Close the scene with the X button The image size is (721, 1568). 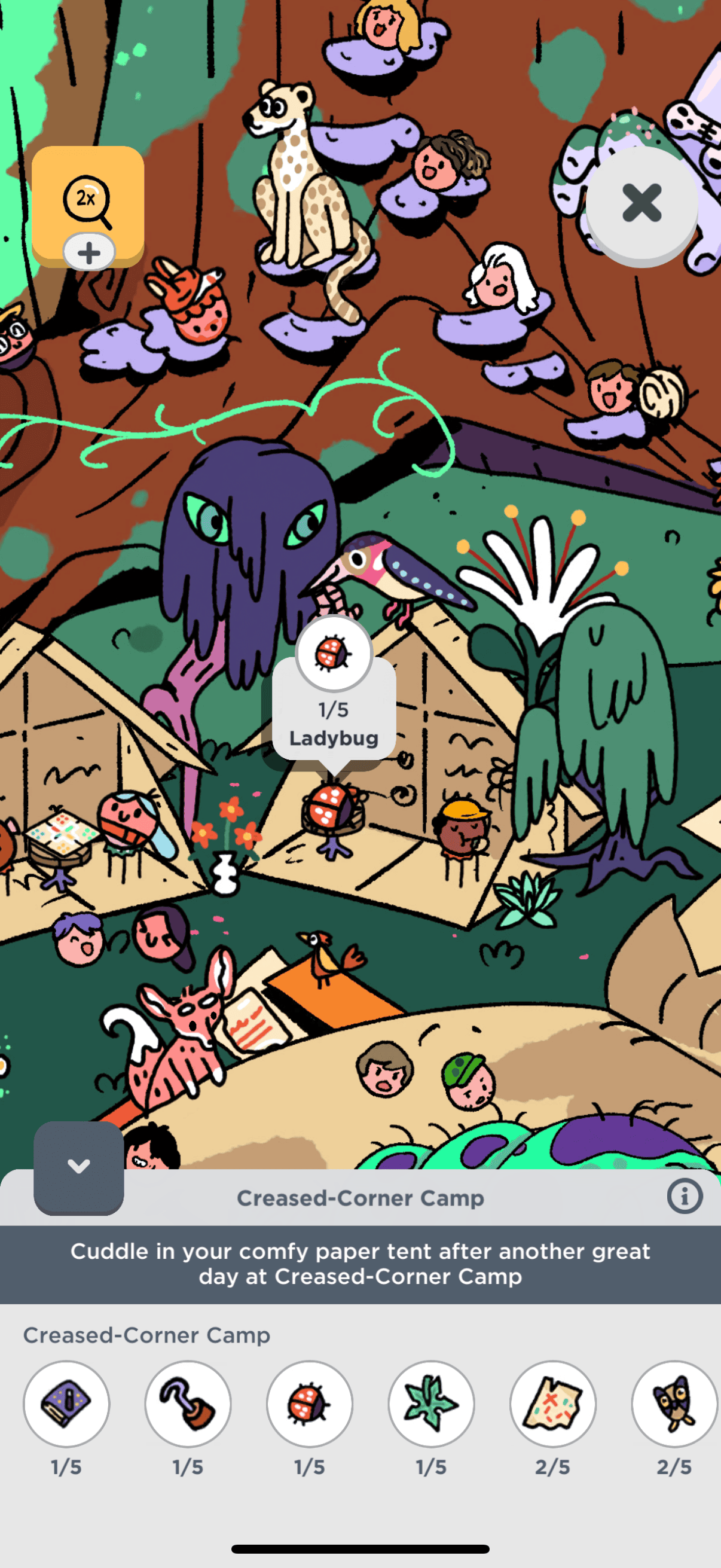coord(641,203)
